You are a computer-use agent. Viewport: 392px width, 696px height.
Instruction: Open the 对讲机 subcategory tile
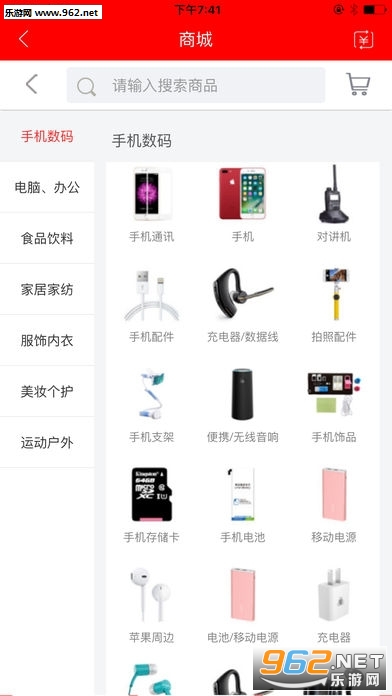[x=334, y=205]
